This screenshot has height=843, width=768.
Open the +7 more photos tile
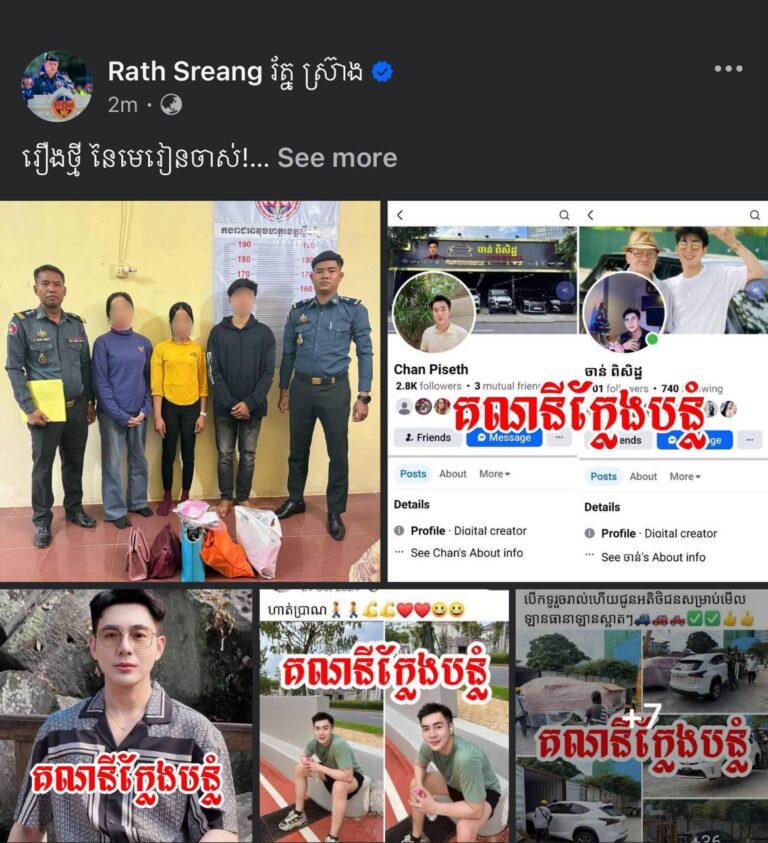click(x=641, y=715)
